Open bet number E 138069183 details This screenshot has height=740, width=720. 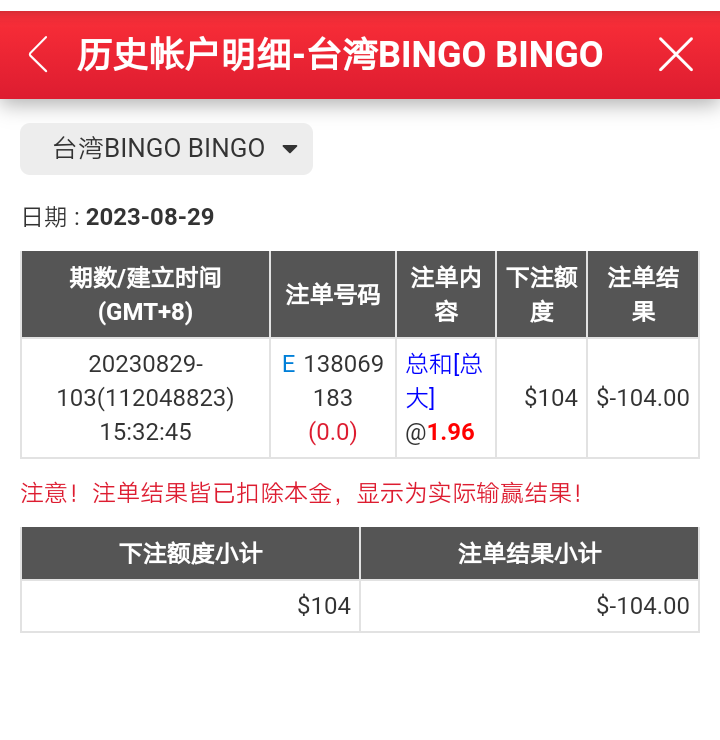click(333, 381)
